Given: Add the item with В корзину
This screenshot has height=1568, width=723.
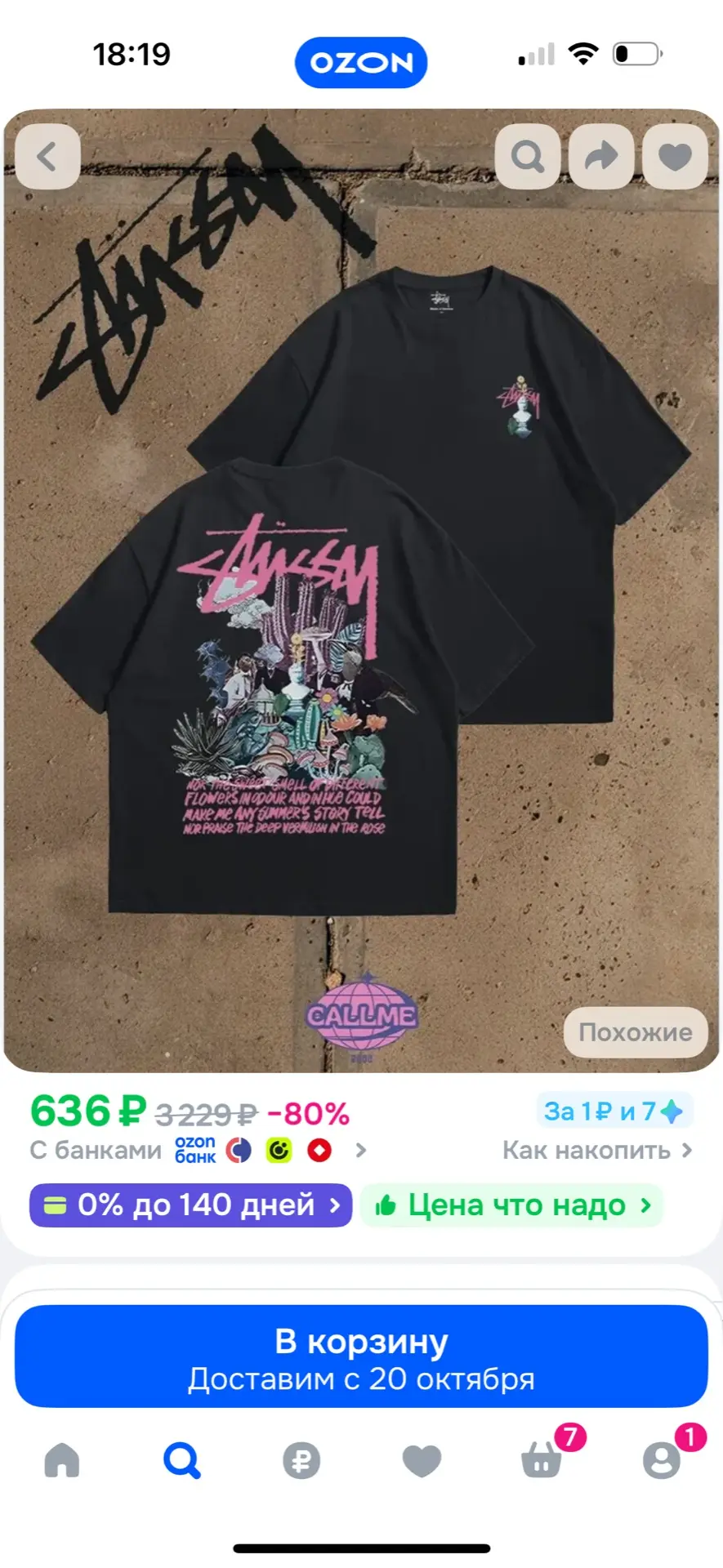Looking at the screenshot, I should [361, 1356].
